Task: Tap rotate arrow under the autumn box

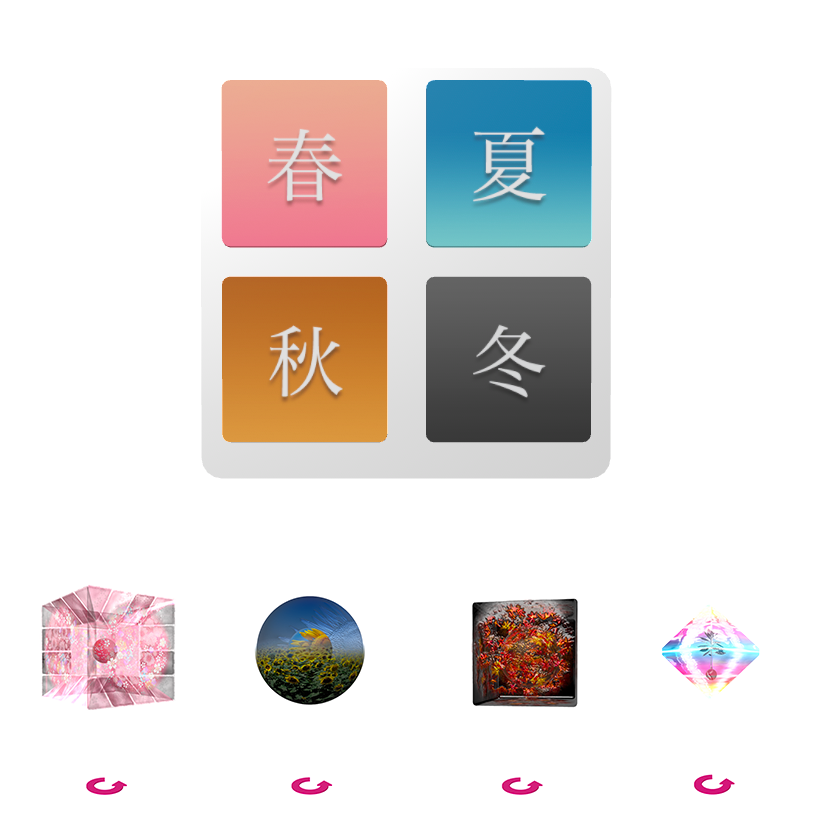Action: click(521, 786)
